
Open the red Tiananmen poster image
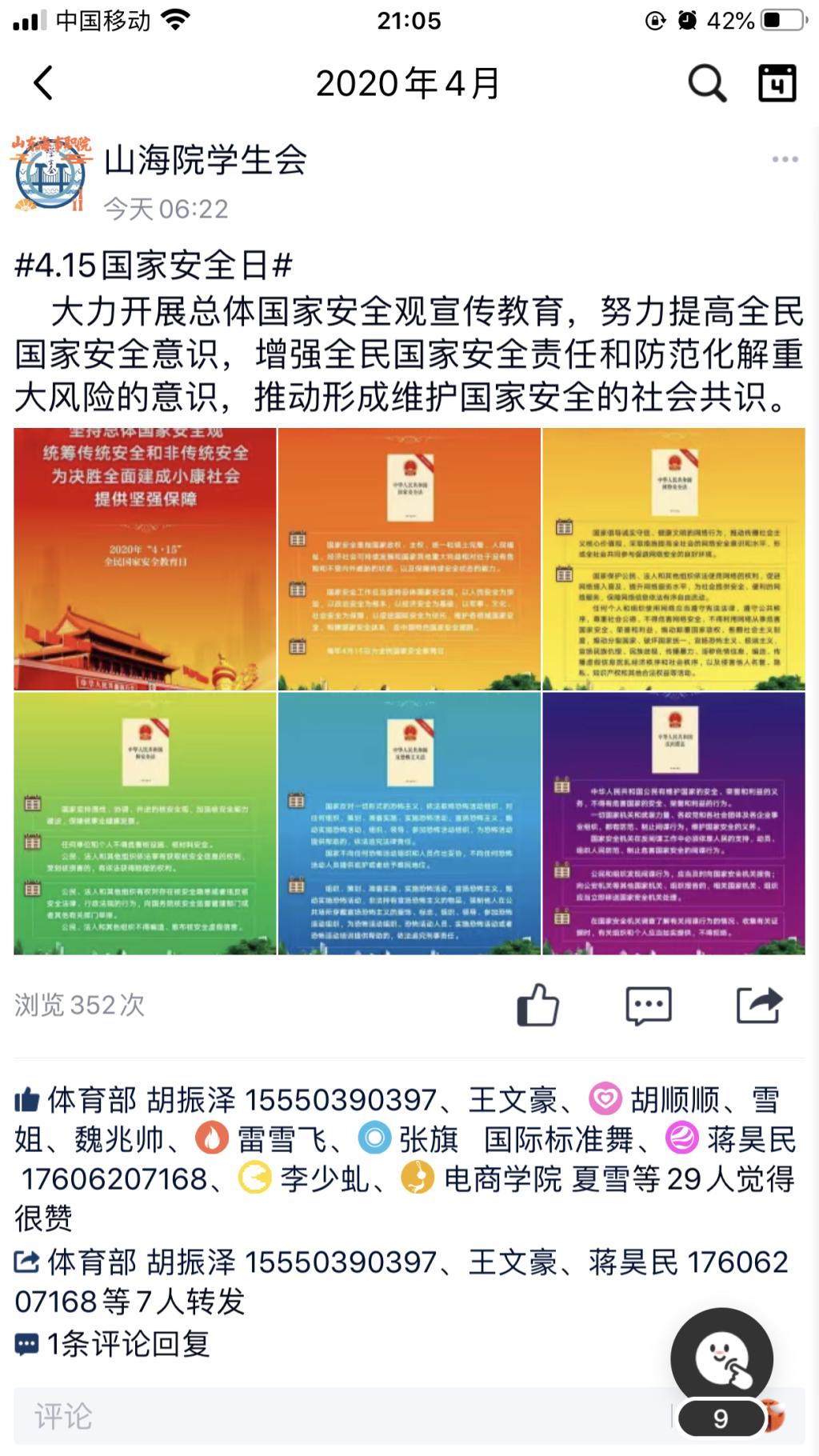(145, 558)
